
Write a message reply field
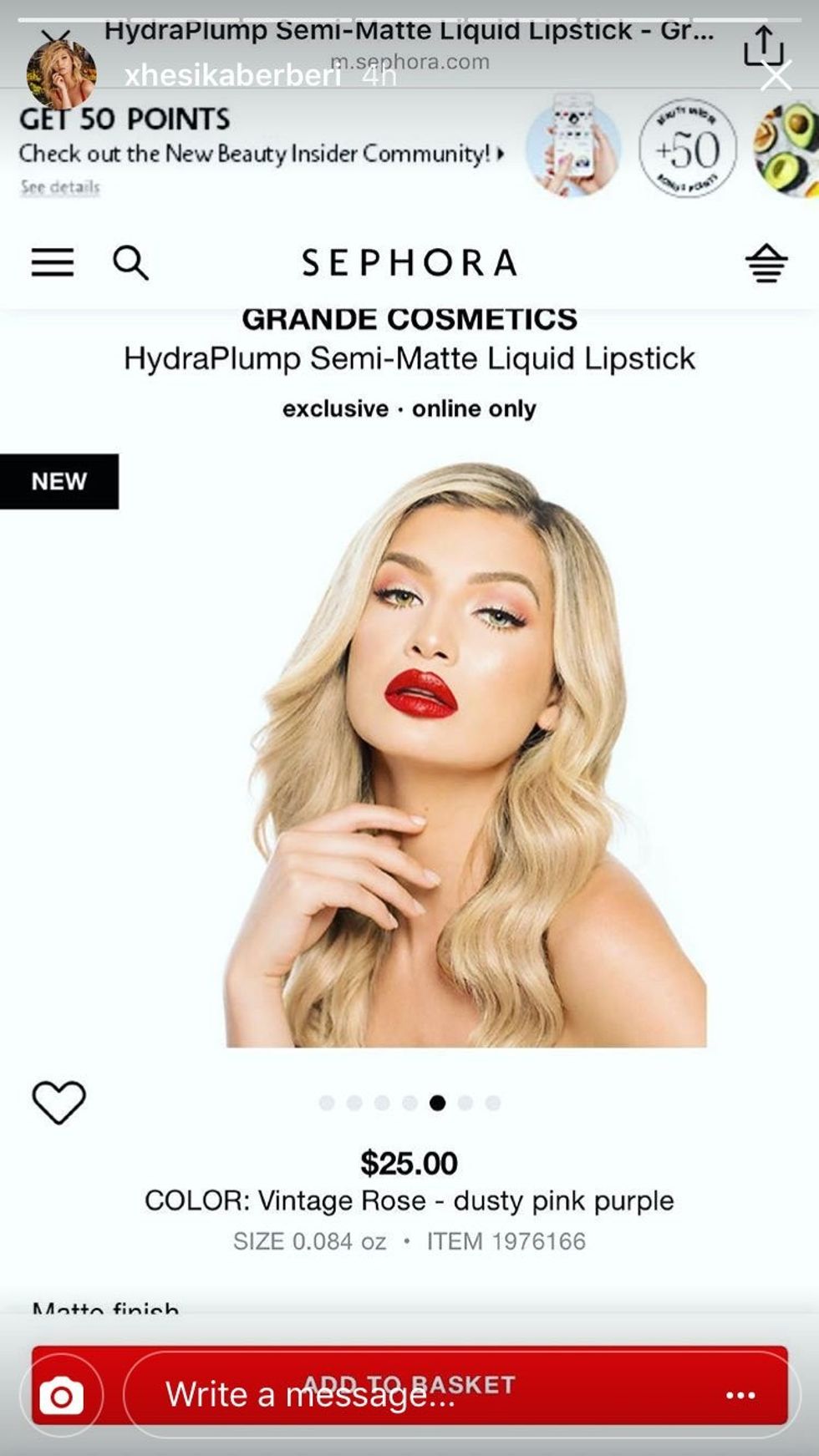401,1395
